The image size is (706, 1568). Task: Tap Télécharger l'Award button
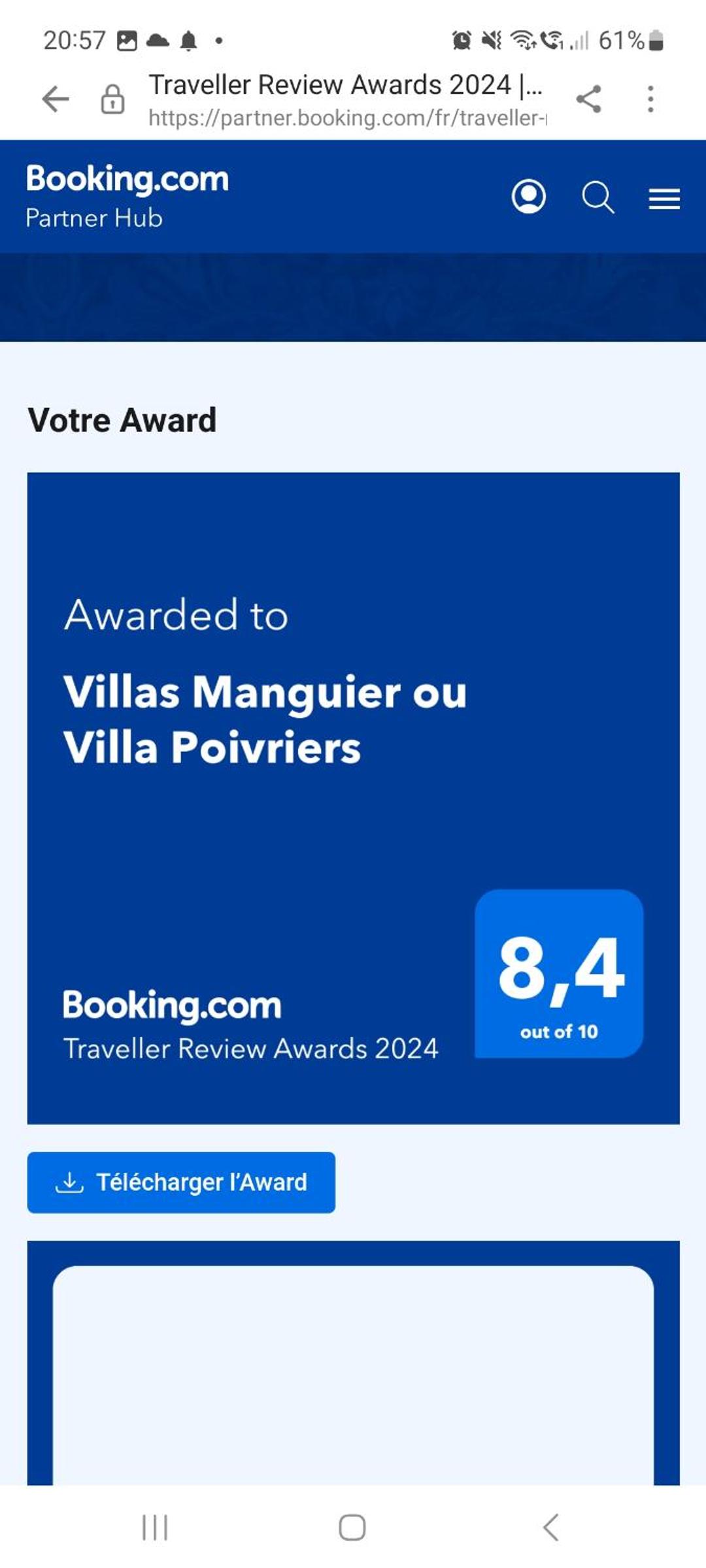tap(181, 1183)
